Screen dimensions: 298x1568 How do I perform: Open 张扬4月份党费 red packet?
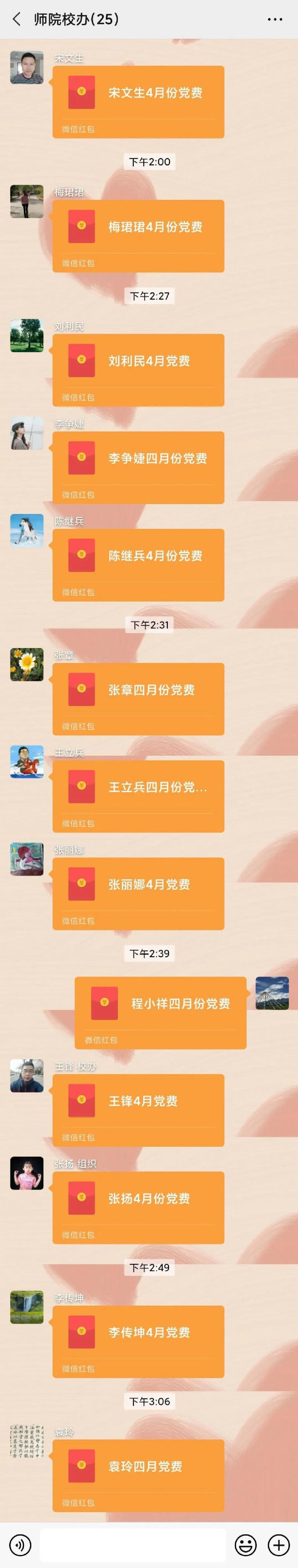(x=138, y=1206)
